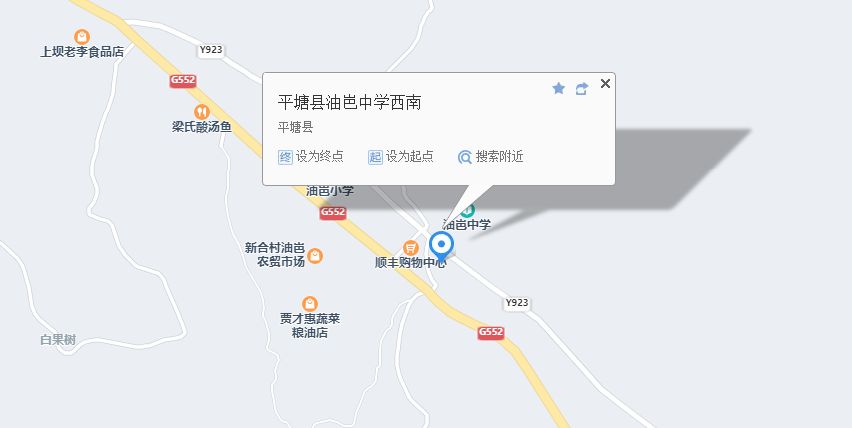Select the 上坝老李食品店 shop marker
Screen dimensions: 852x428
(x=82, y=37)
